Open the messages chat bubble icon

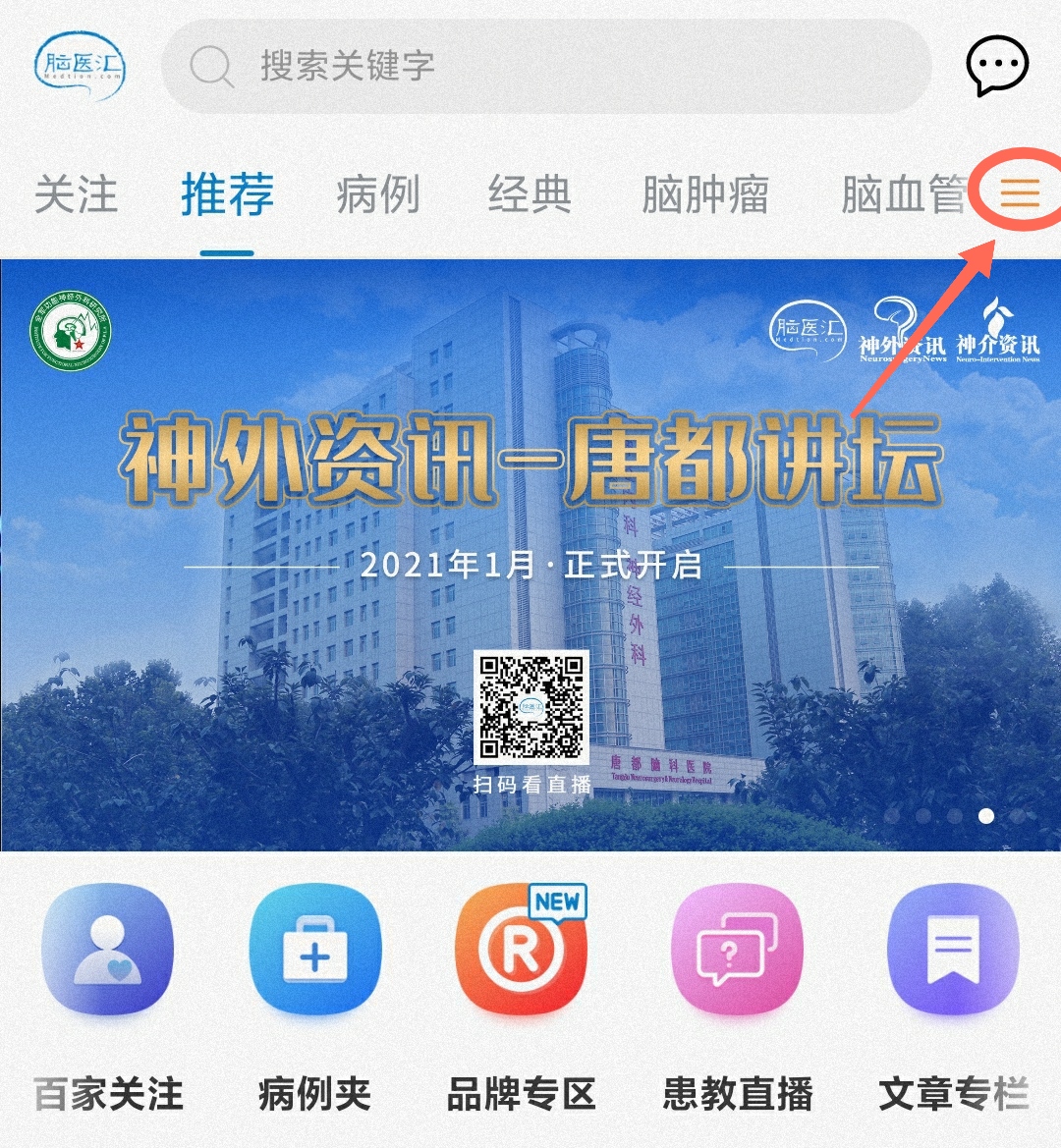point(997,68)
